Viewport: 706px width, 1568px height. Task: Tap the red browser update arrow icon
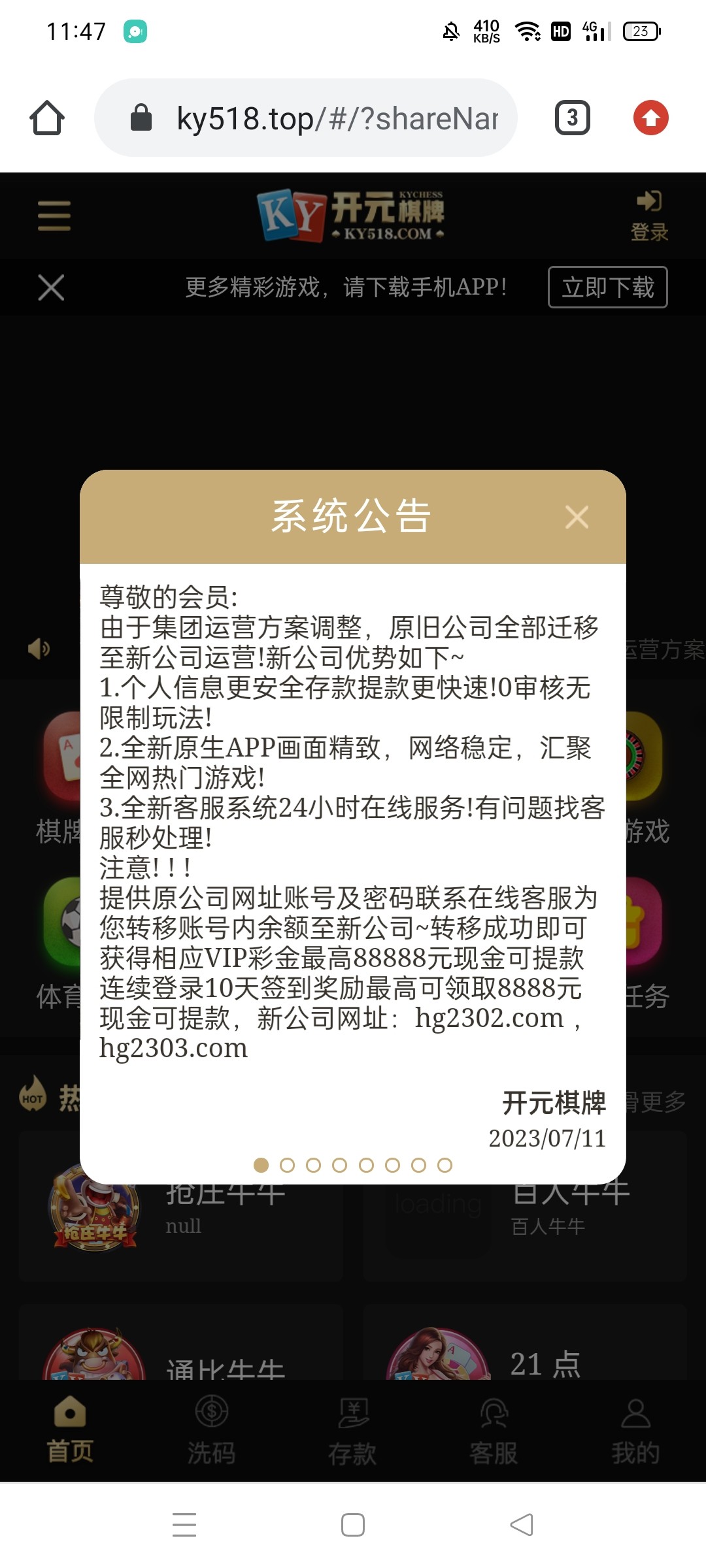click(x=650, y=118)
